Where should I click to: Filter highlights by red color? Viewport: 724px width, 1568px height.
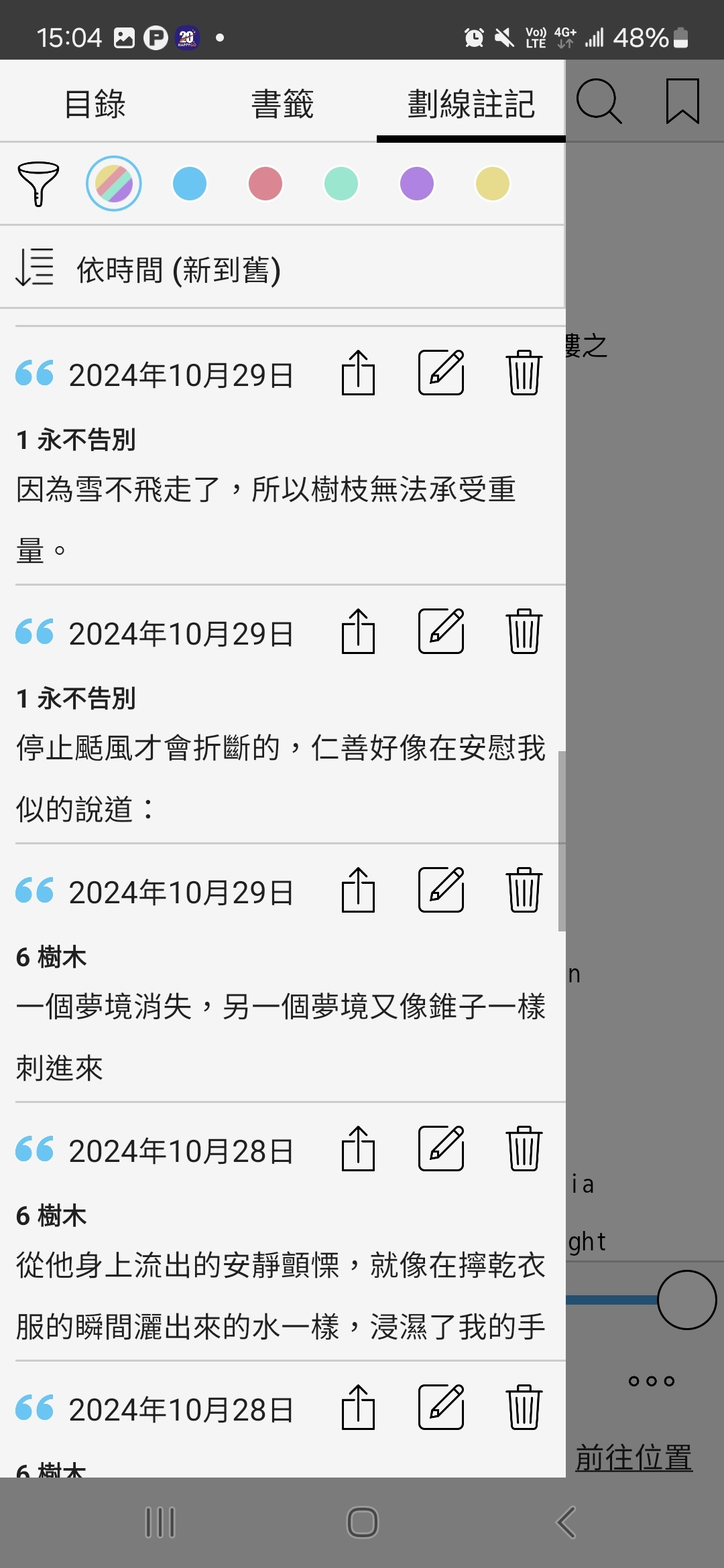pyautogui.click(x=265, y=184)
